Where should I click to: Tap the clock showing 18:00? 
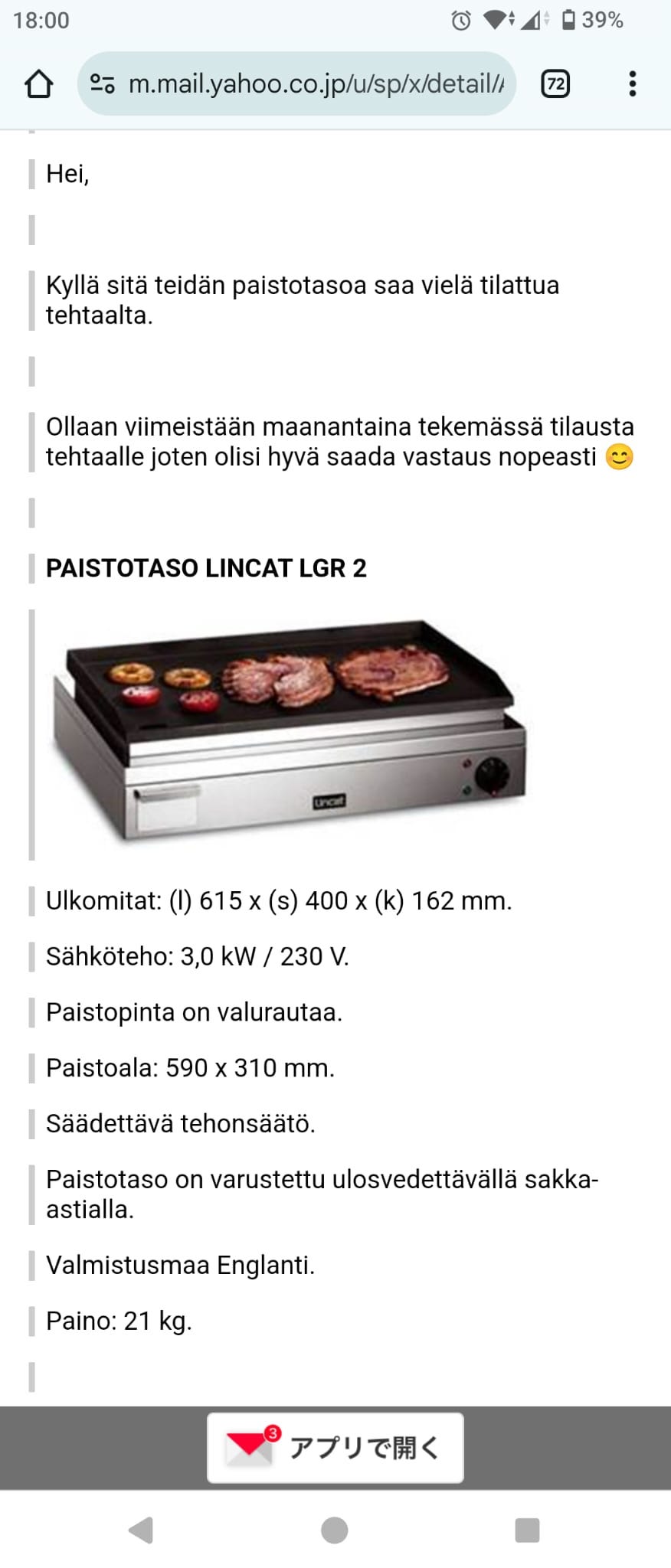click(x=42, y=21)
